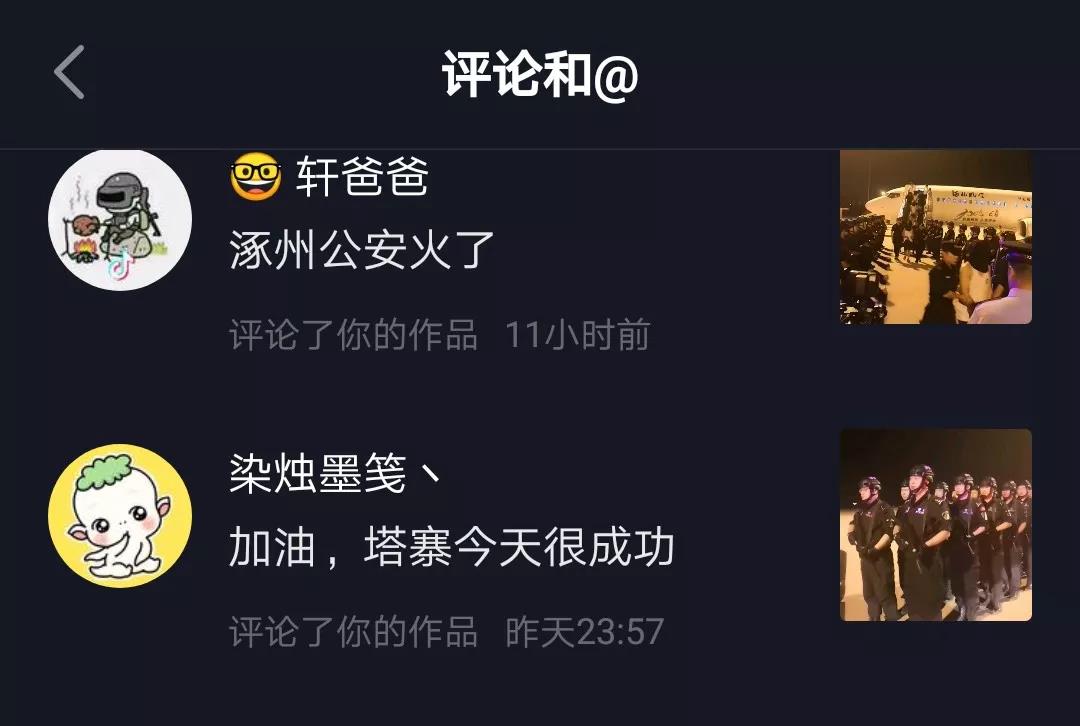This screenshot has width=1080, height=726.
Task: Open 轩爸爸's profile avatar
Action: pyautogui.click(x=120, y=221)
